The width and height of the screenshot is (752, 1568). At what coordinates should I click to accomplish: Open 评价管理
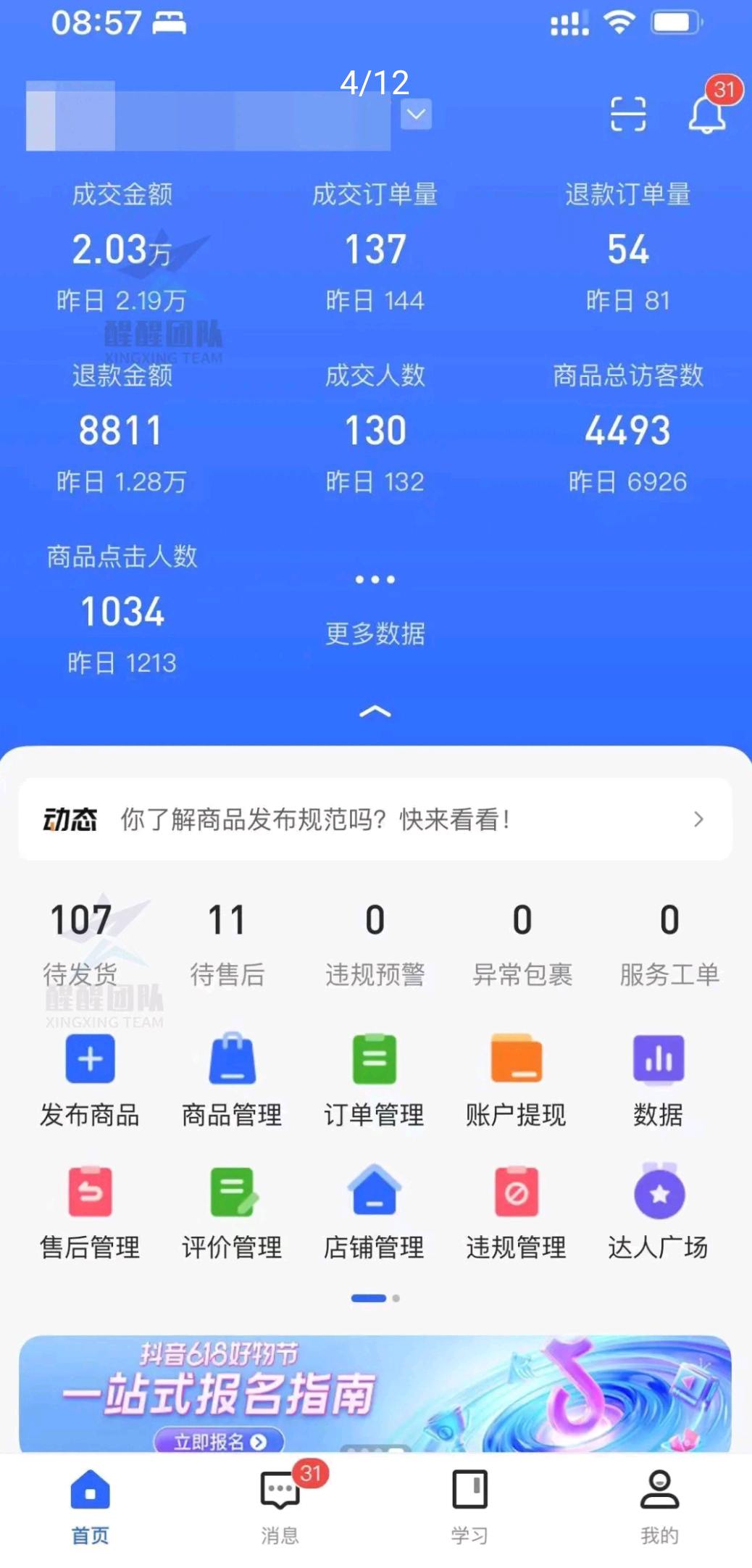click(x=232, y=1212)
